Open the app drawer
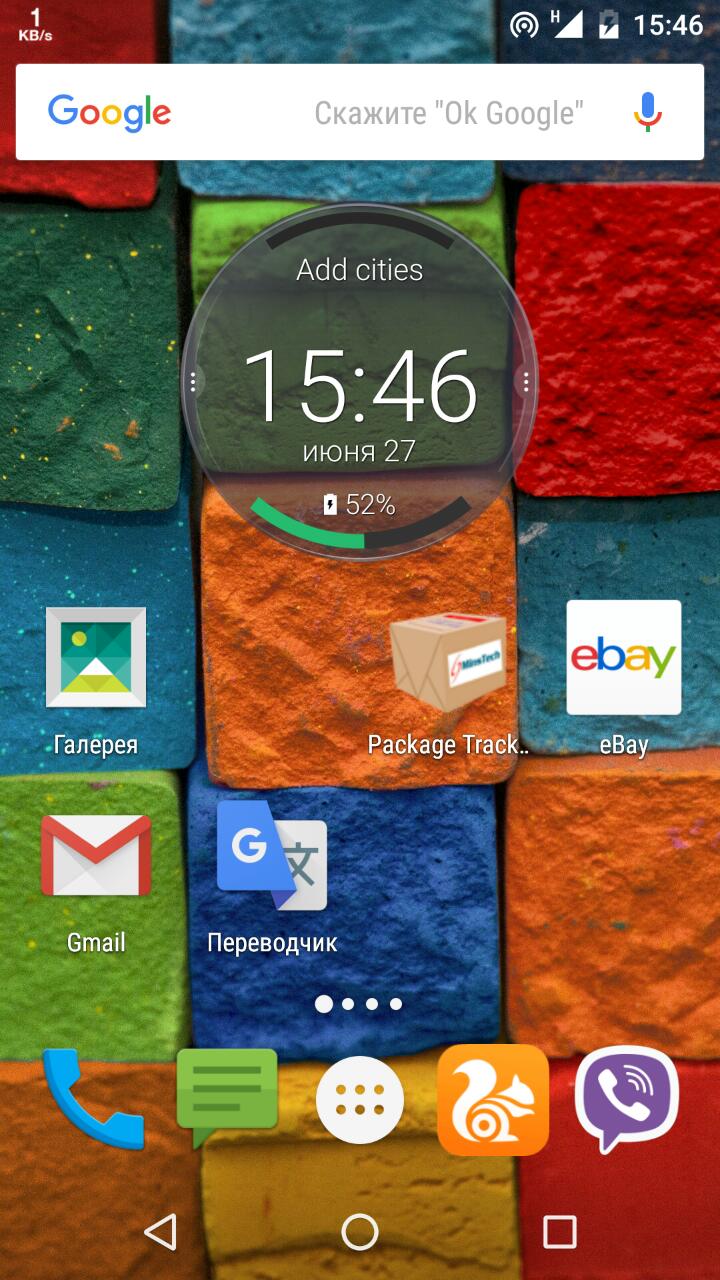Image resolution: width=720 pixels, height=1280 pixels. click(x=360, y=1100)
